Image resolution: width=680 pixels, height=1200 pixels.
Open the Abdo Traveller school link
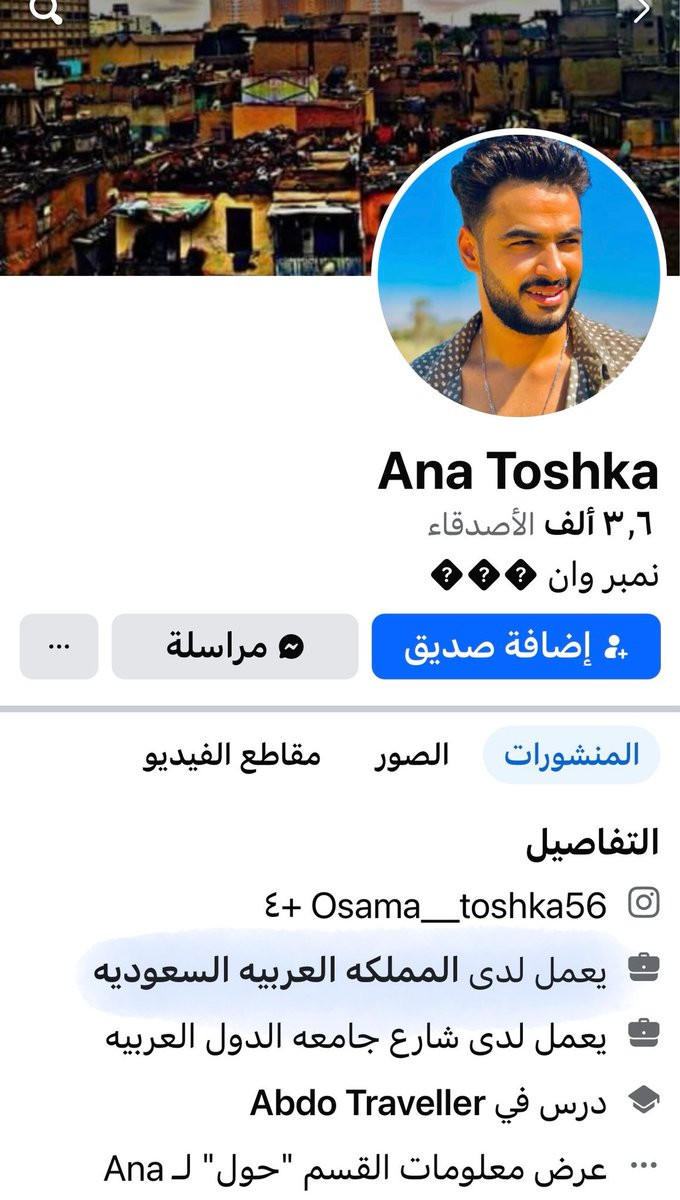point(367,1103)
